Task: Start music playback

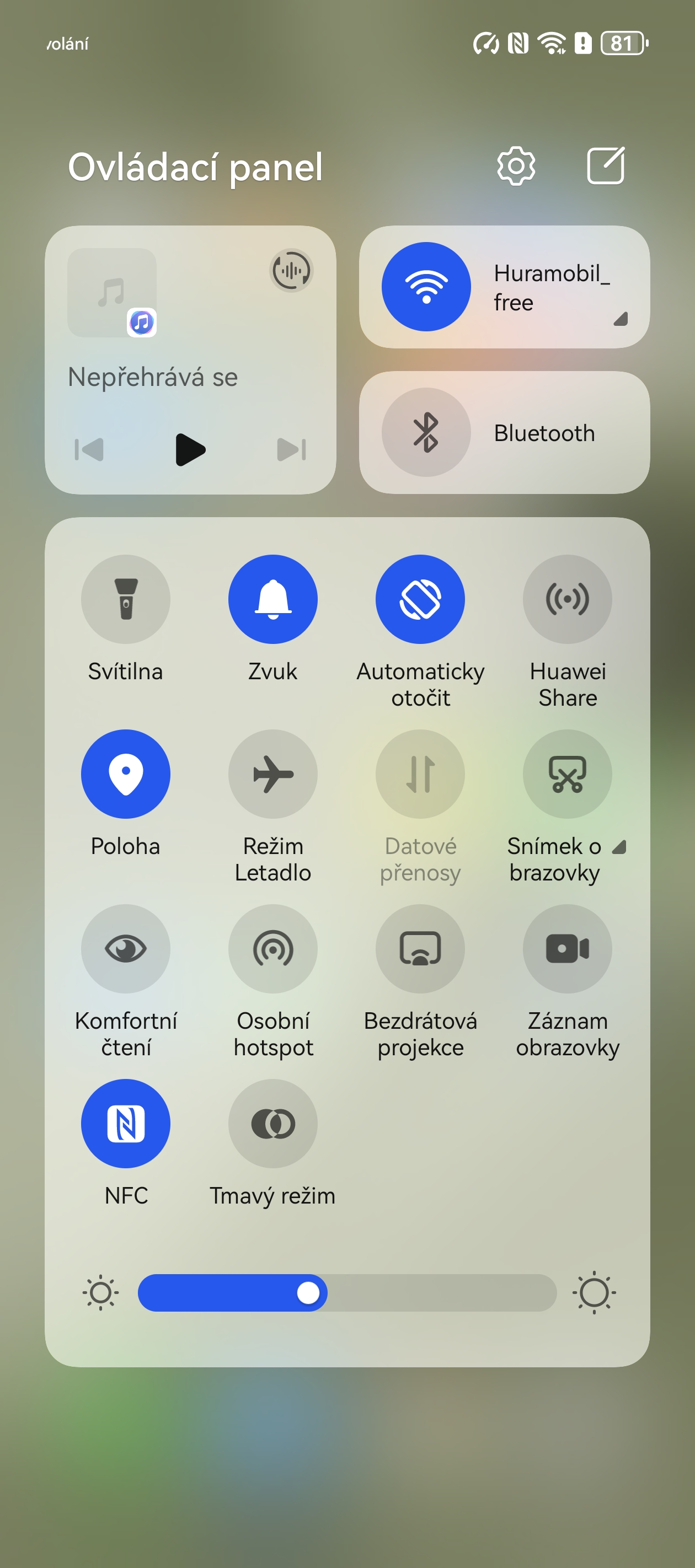Action: point(190,450)
